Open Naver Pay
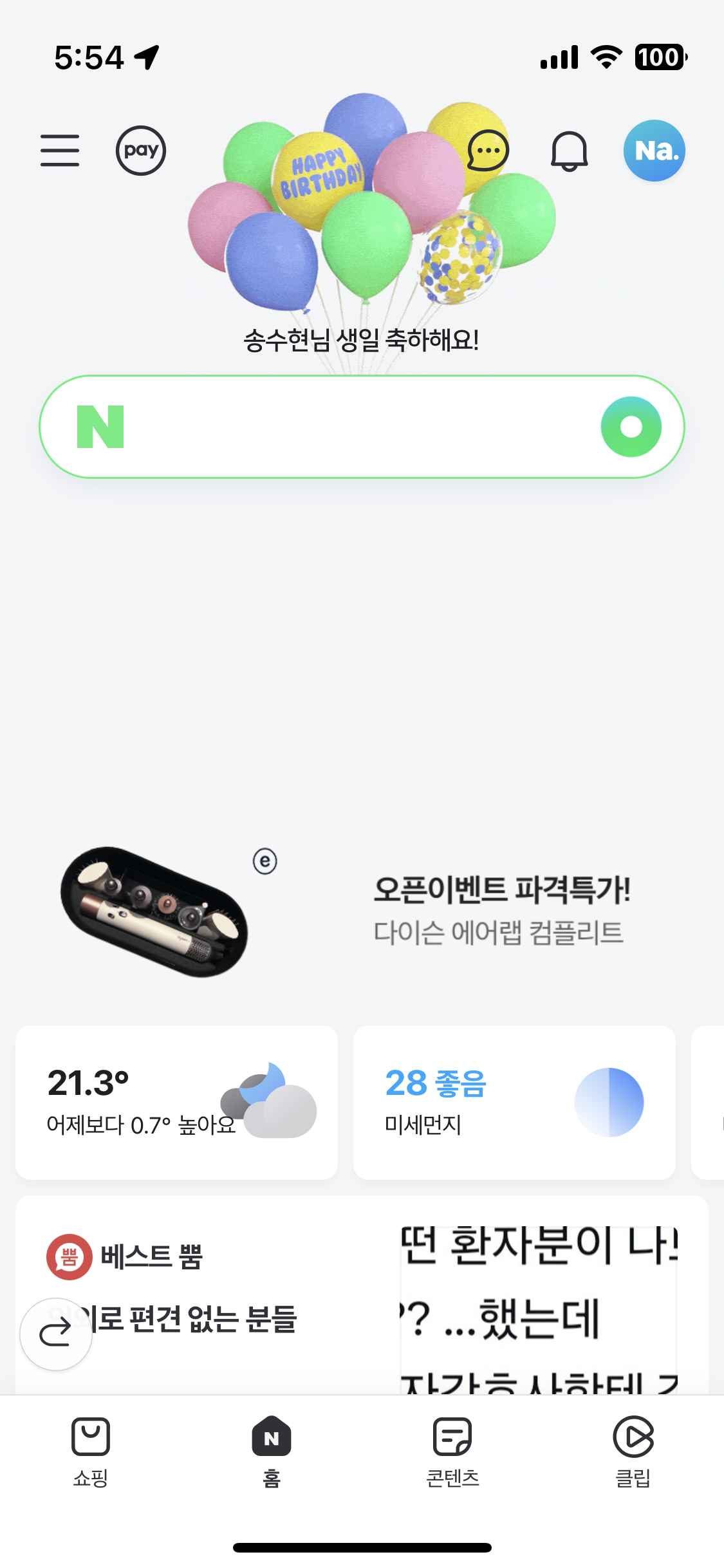The width and height of the screenshot is (724, 1568). (x=141, y=151)
